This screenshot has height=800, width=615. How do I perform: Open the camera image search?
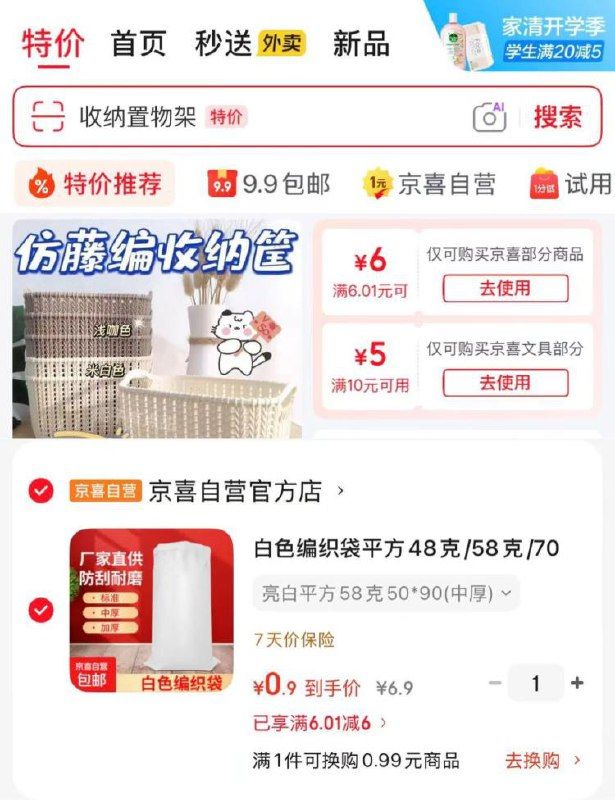489,117
